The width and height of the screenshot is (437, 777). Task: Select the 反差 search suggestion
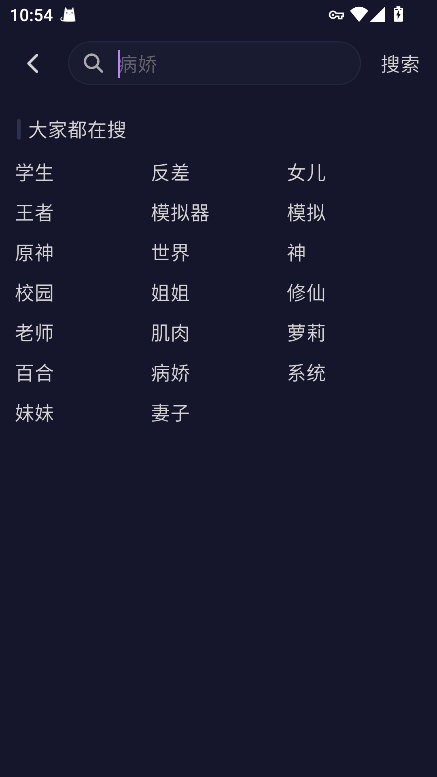coord(170,173)
